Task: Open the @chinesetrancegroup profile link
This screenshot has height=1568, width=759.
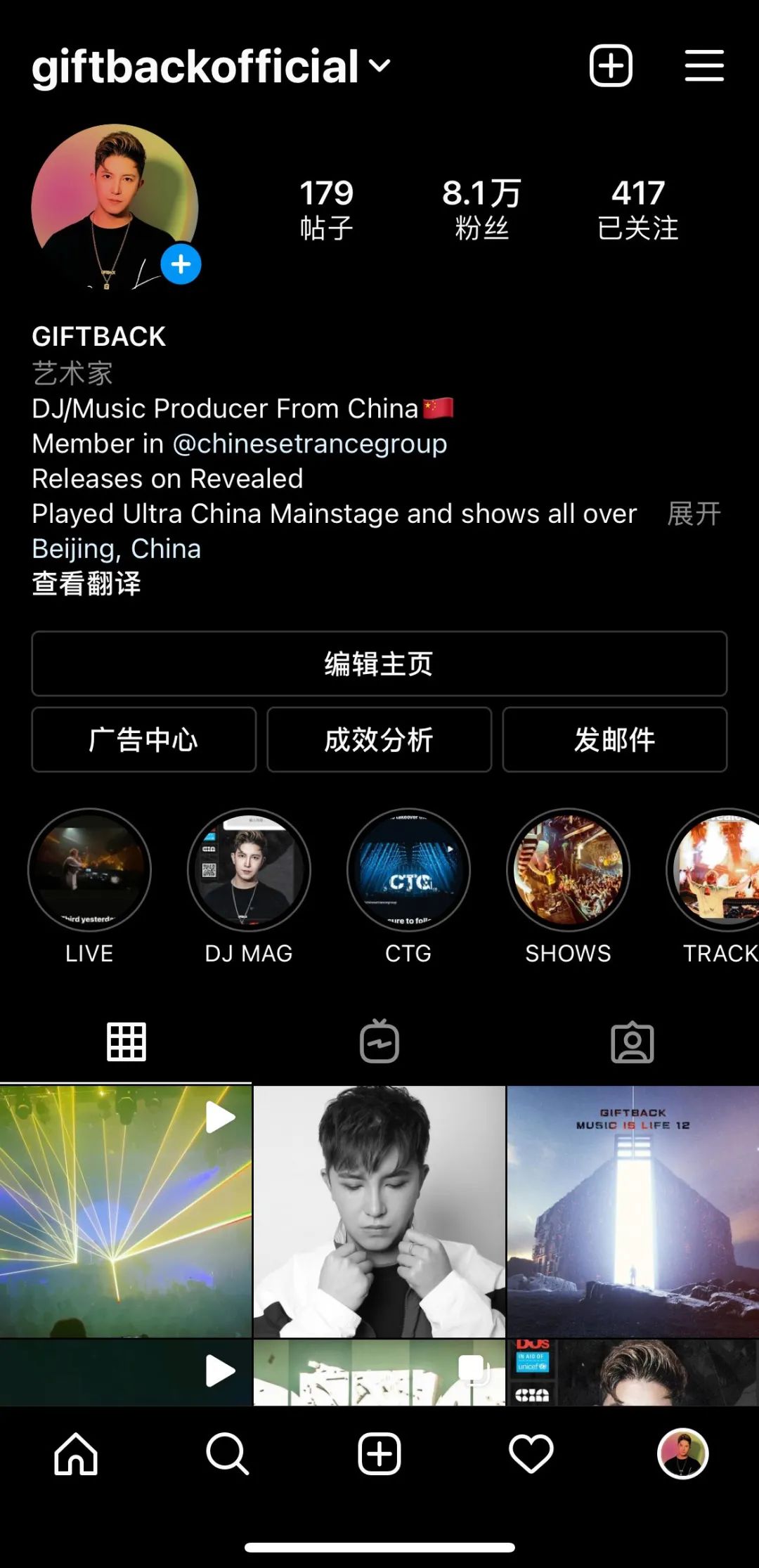Action: (x=309, y=443)
